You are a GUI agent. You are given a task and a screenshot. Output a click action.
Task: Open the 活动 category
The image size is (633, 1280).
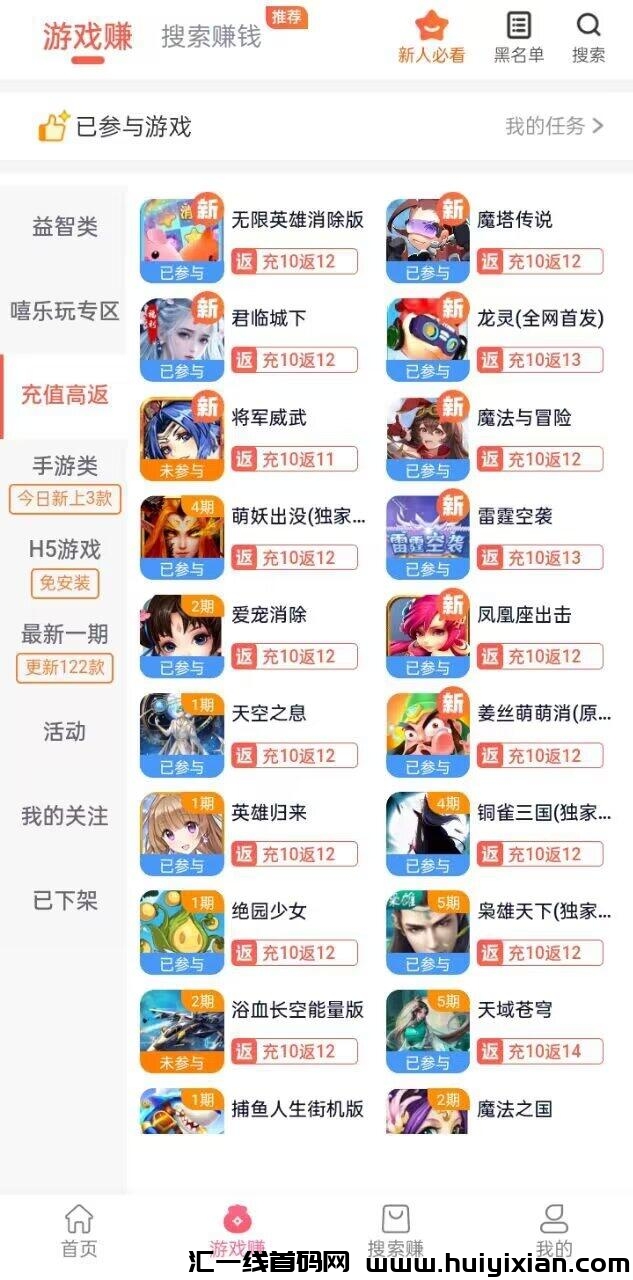pyautogui.click(x=65, y=732)
